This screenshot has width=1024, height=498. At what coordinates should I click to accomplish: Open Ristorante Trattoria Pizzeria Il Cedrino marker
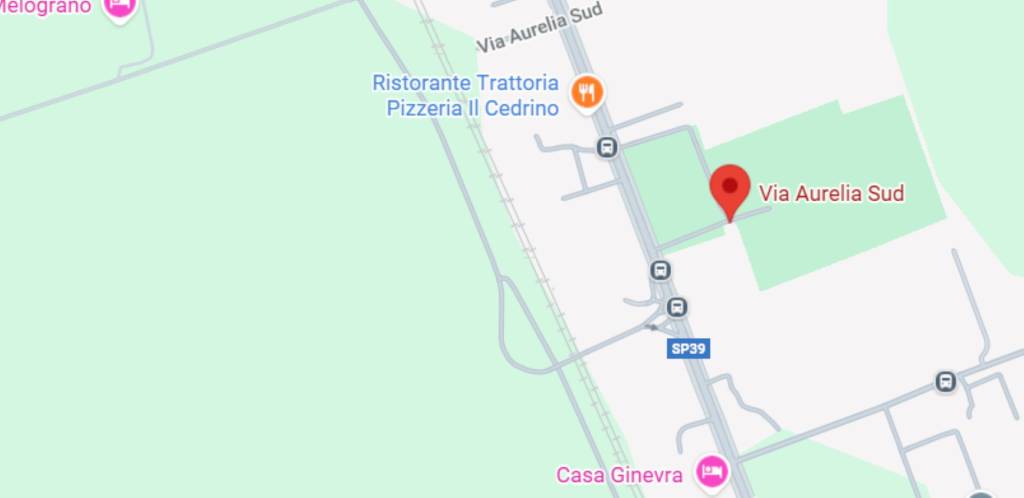pos(586,94)
